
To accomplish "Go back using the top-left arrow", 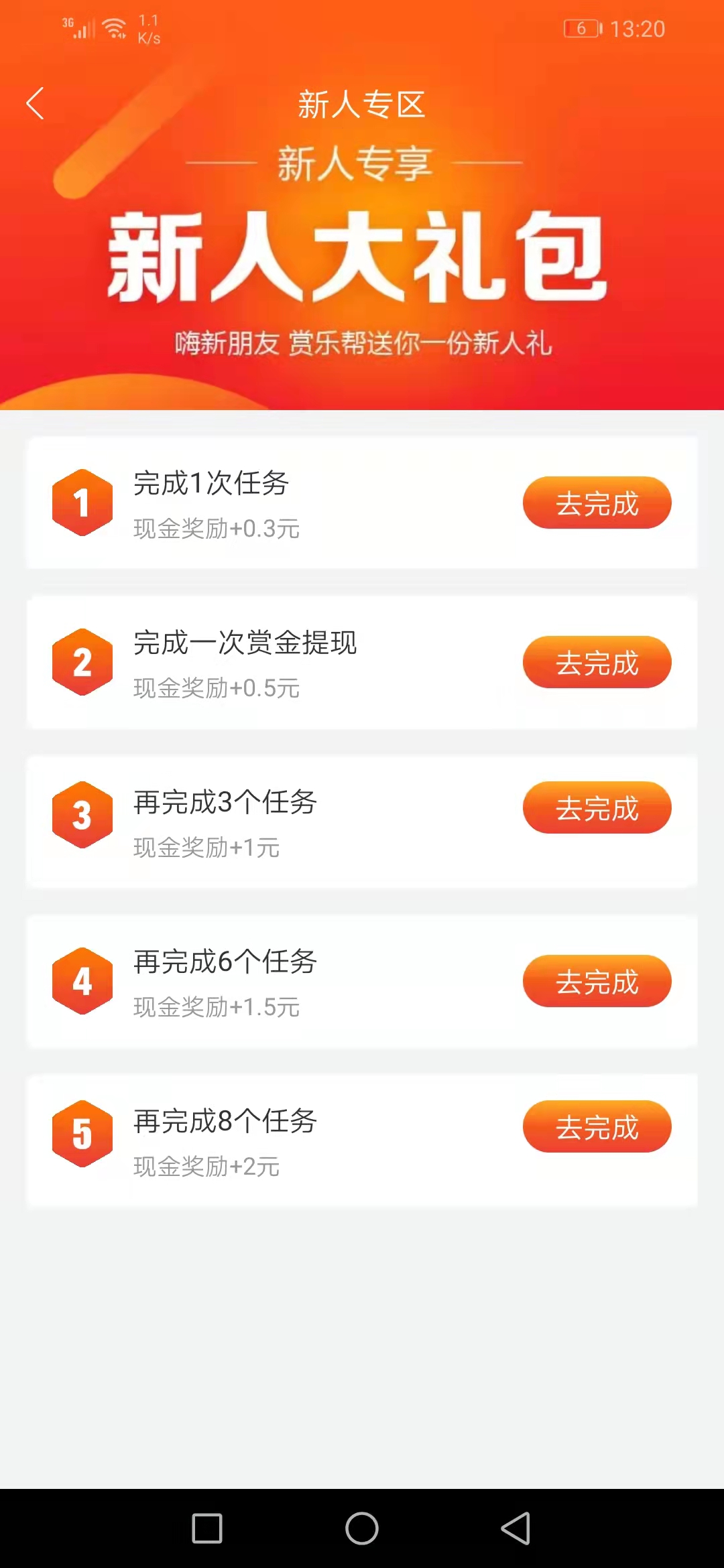I will 35,104.
